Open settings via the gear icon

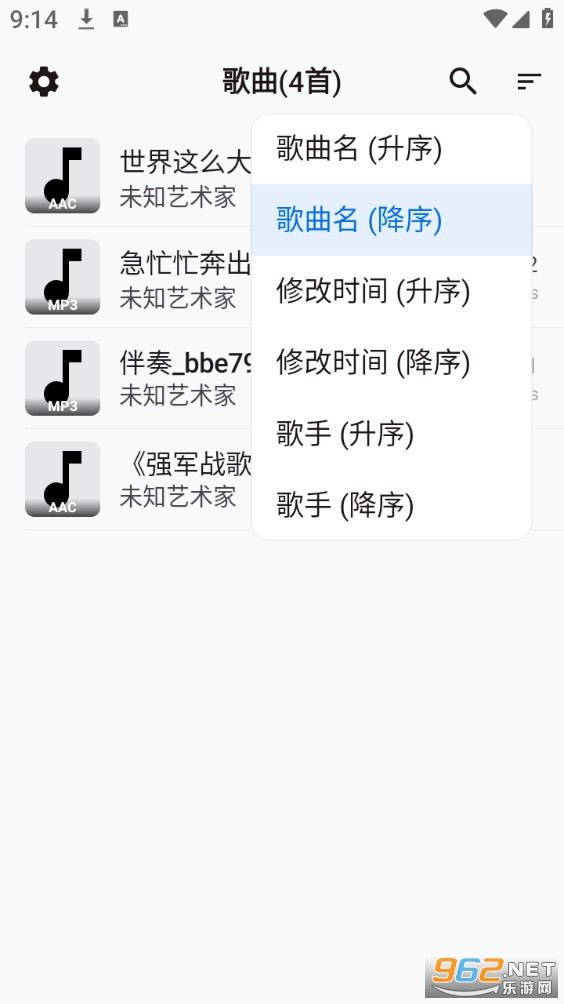tap(44, 82)
